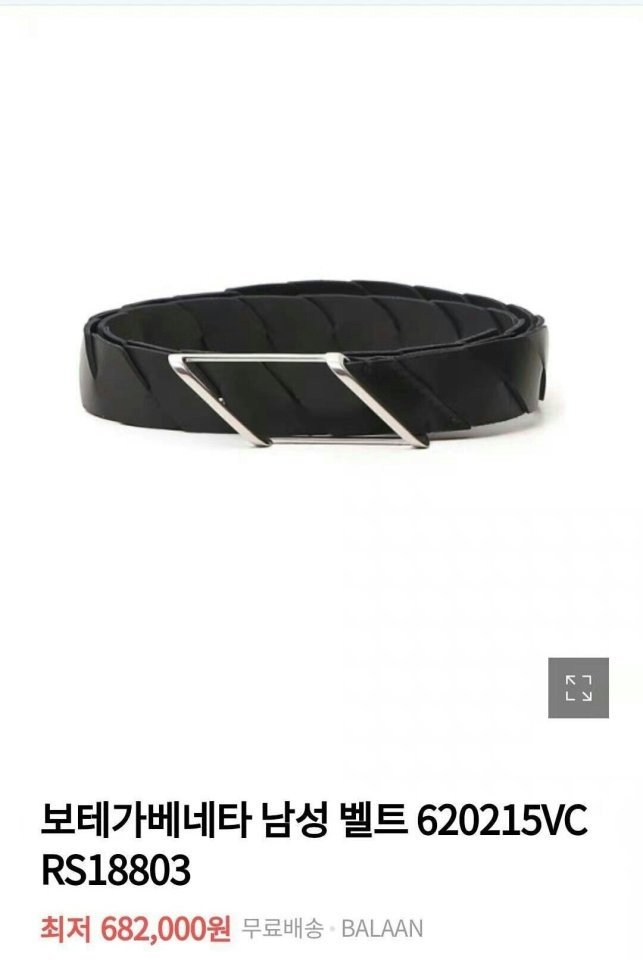Expand the belt image to fullscreen
The width and height of the screenshot is (643, 960).
(x=578, y=688)
